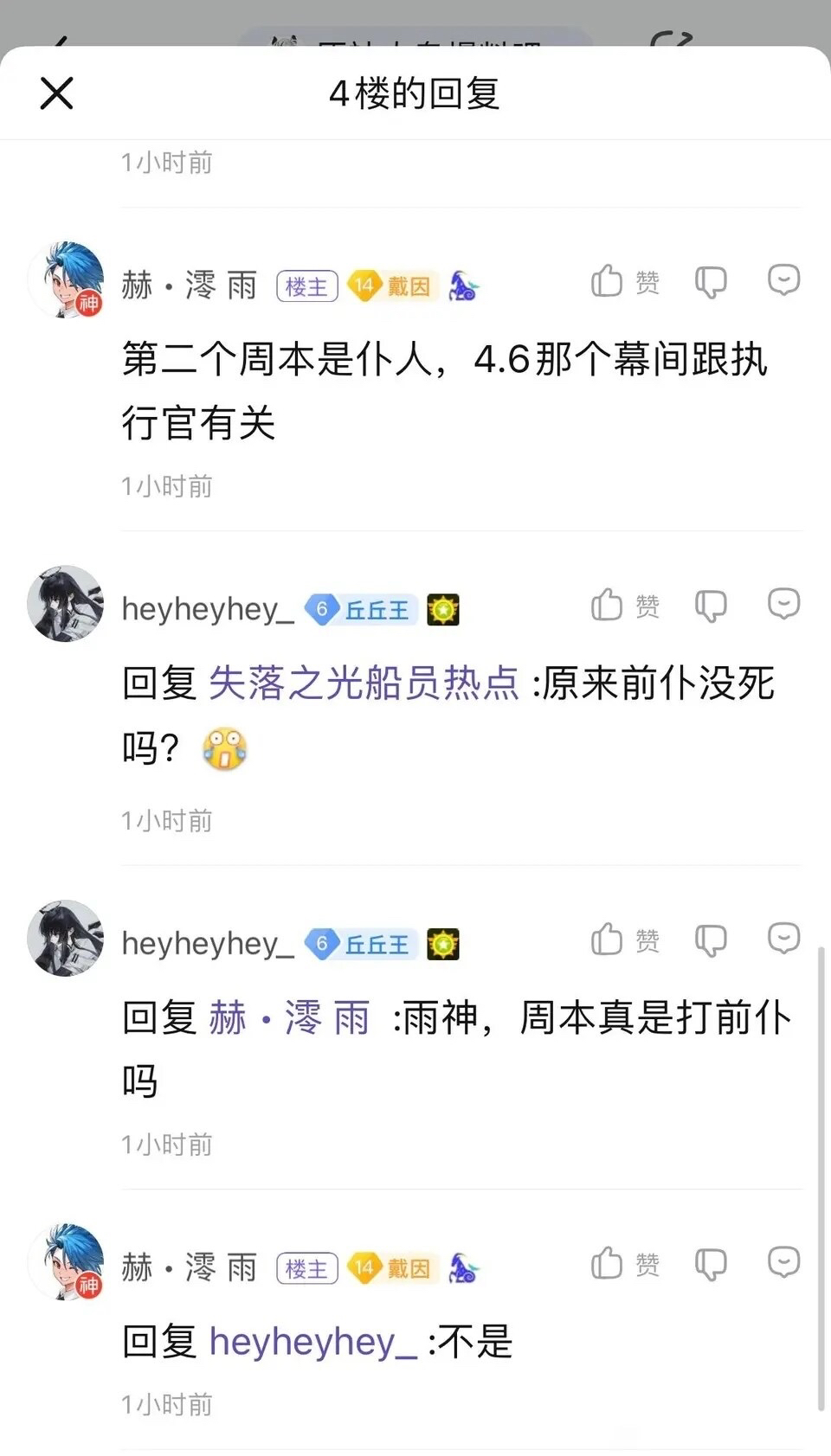Dislike the 不是 reply by 赫·澪 雨
The height and width of the screenshot is (1456, 831).
pos(711,1264)
